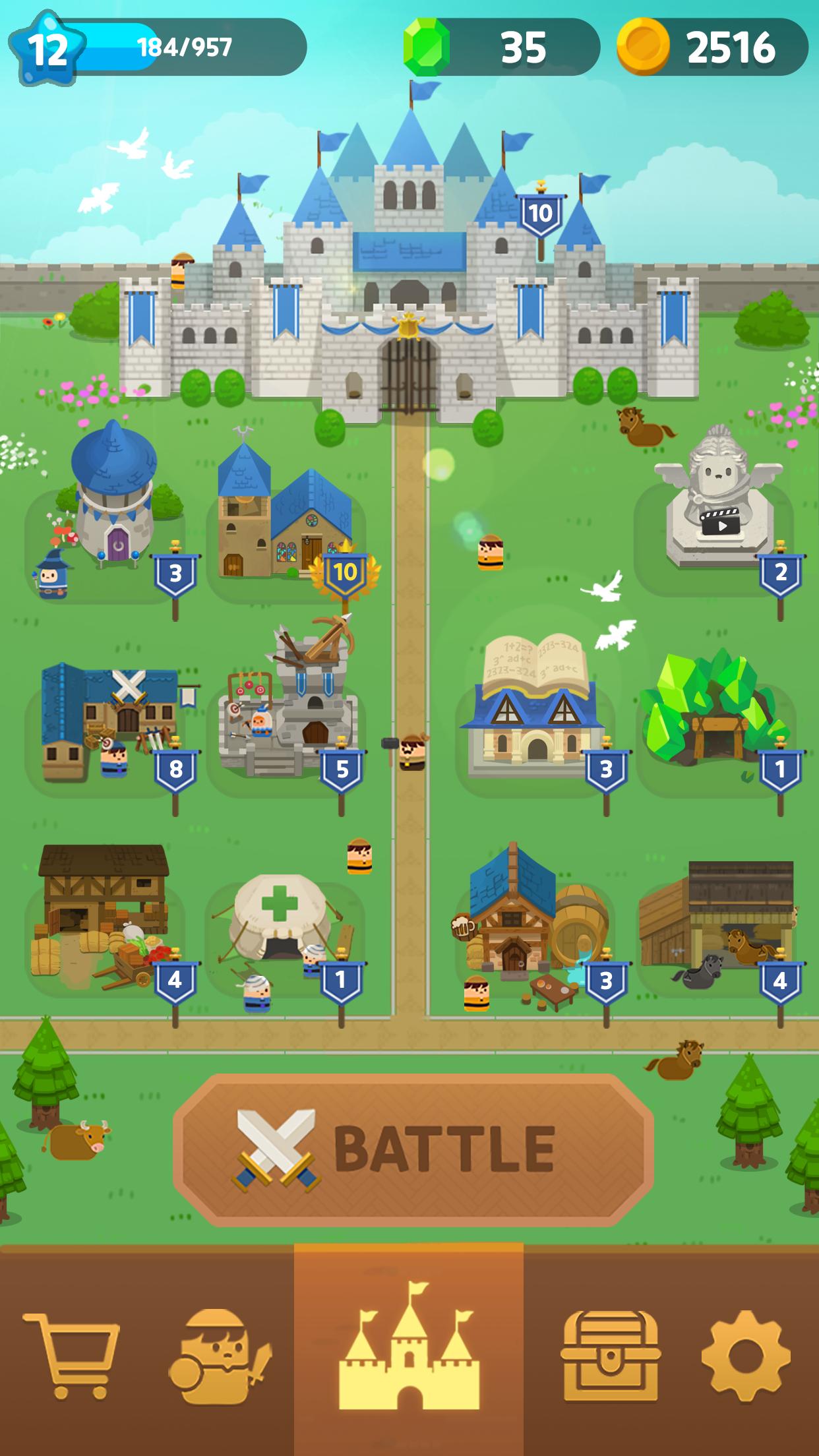Tap the green gem counter
This screenshot has height=1456, width=819.
coord(501,47)
